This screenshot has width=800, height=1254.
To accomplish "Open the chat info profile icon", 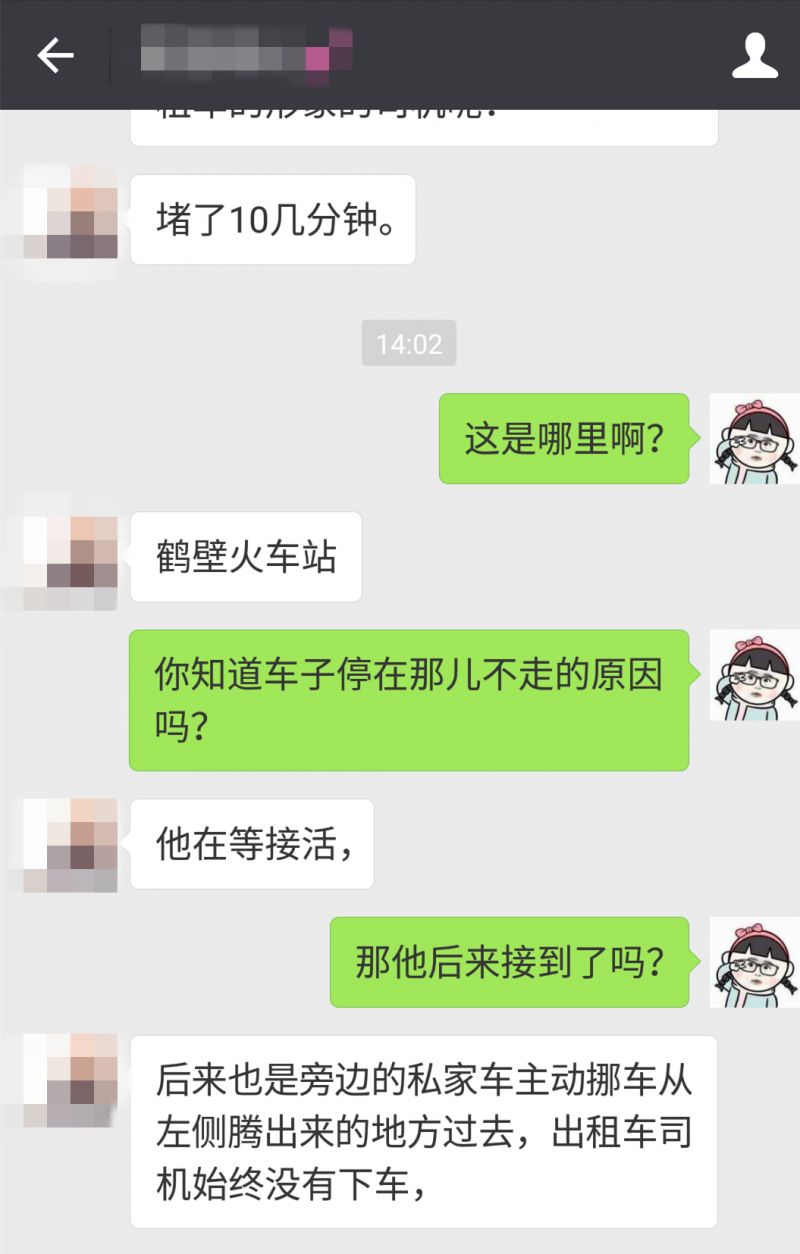I will 754,55.
